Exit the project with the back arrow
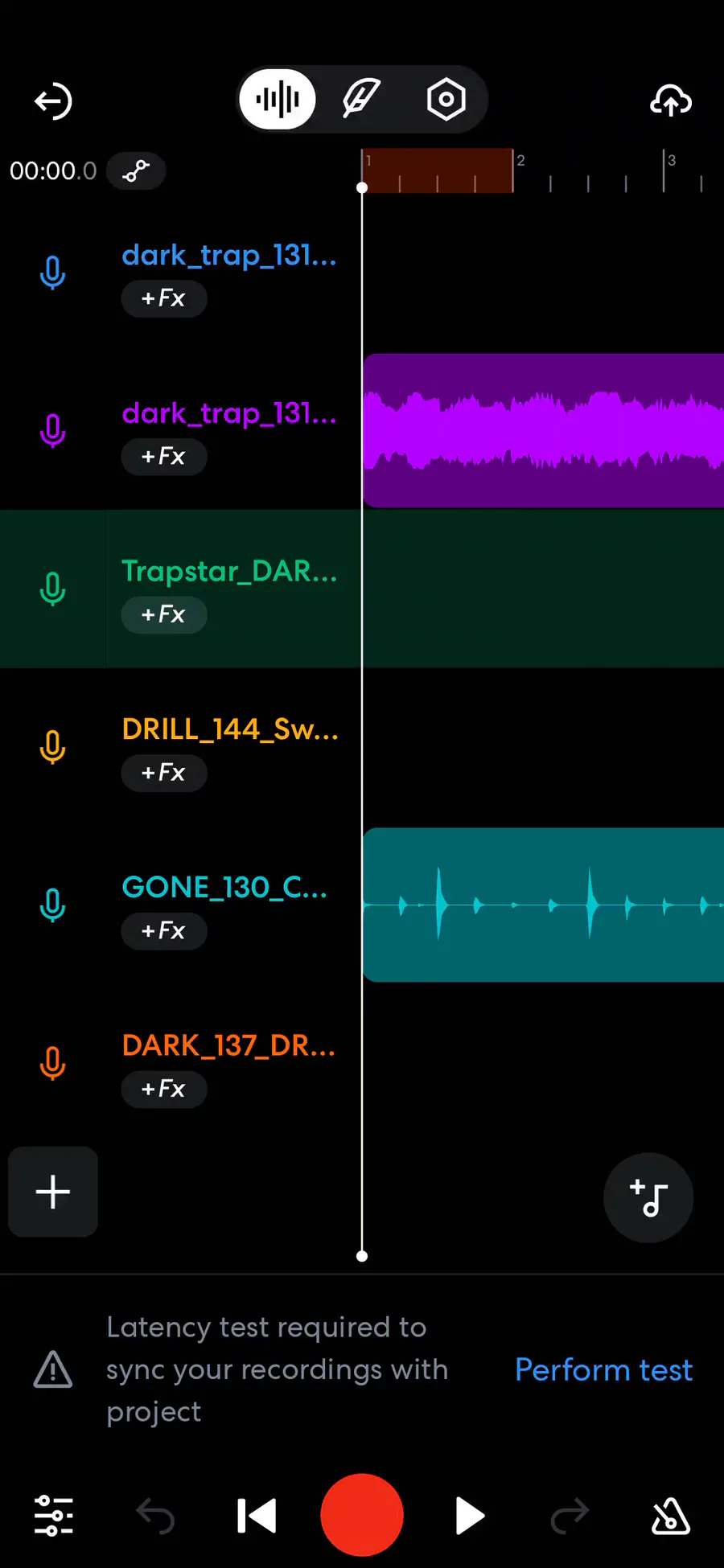The image size is (724, 1568). pyautogui.click(x=53, y=101)
